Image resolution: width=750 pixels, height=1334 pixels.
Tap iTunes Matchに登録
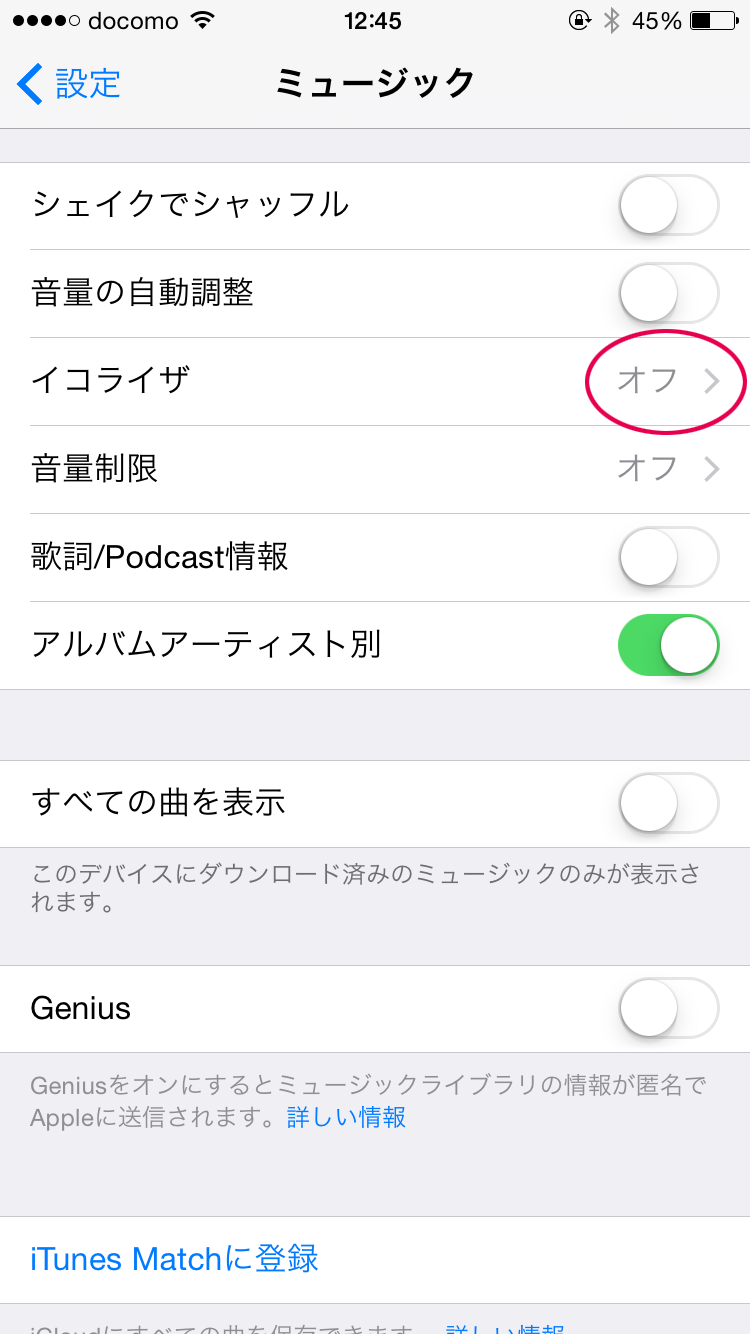[174, 1259]
